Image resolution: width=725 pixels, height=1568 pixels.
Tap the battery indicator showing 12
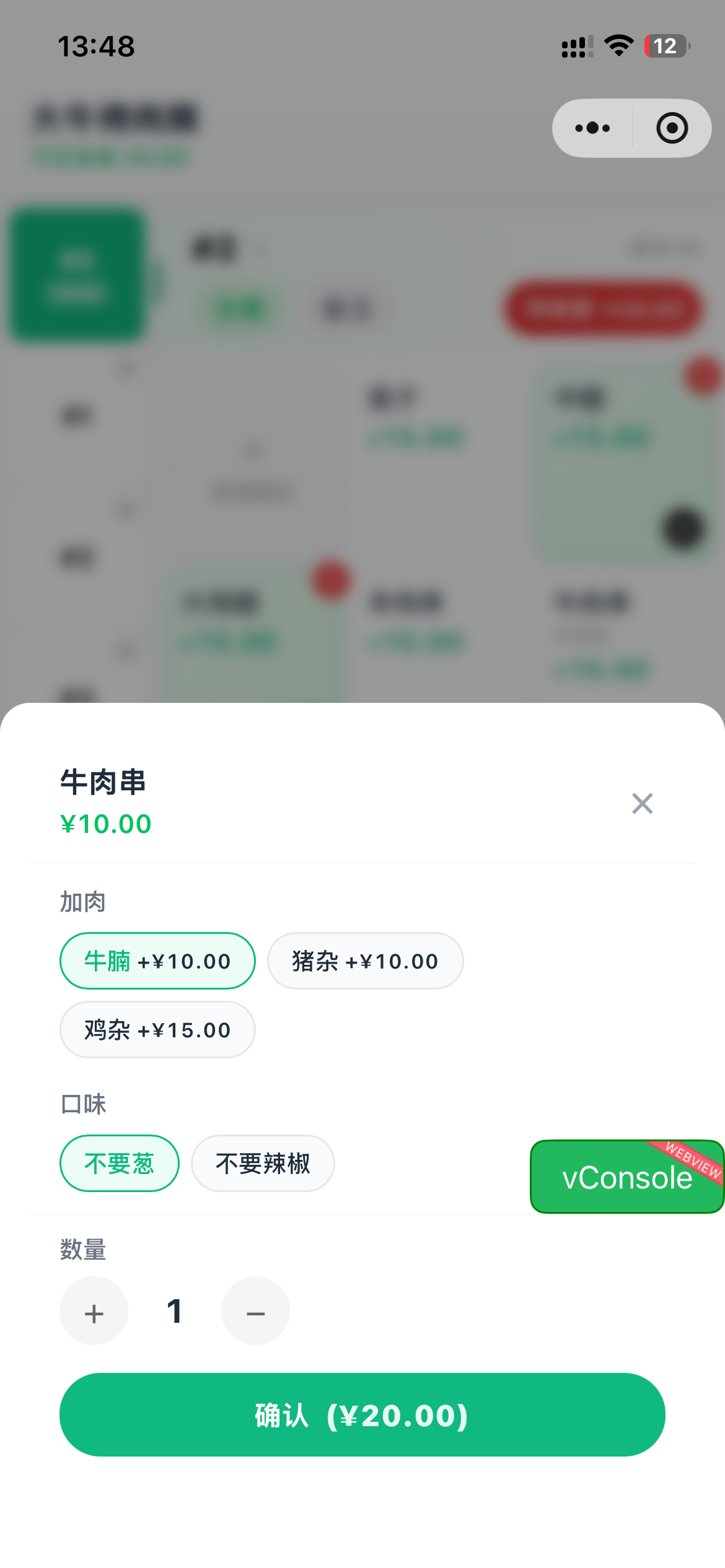pos(666,45)
